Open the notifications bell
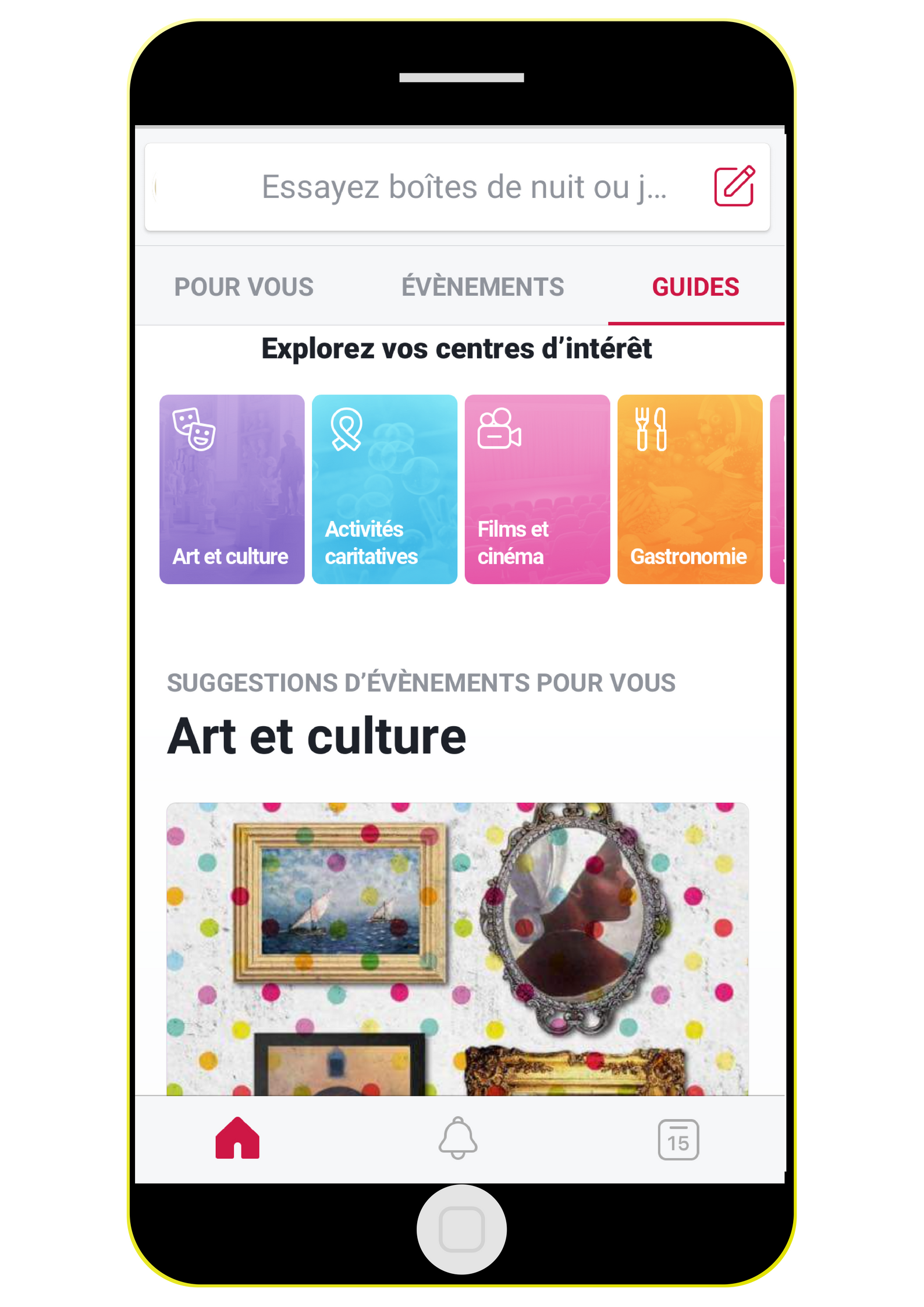The height and width of the screenshot is (1307, 924). tap(458, 1138)
